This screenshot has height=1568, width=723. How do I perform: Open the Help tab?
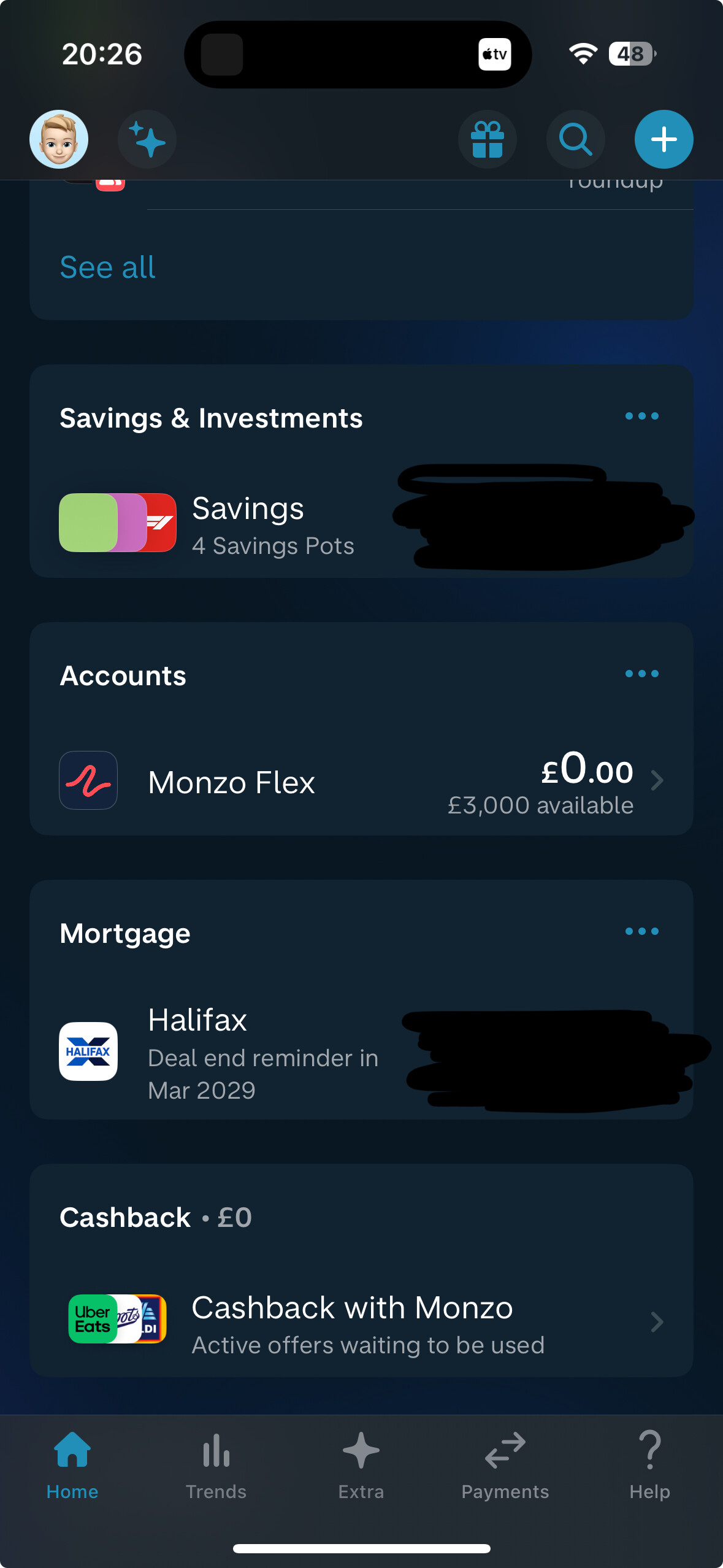(650, 1466)
